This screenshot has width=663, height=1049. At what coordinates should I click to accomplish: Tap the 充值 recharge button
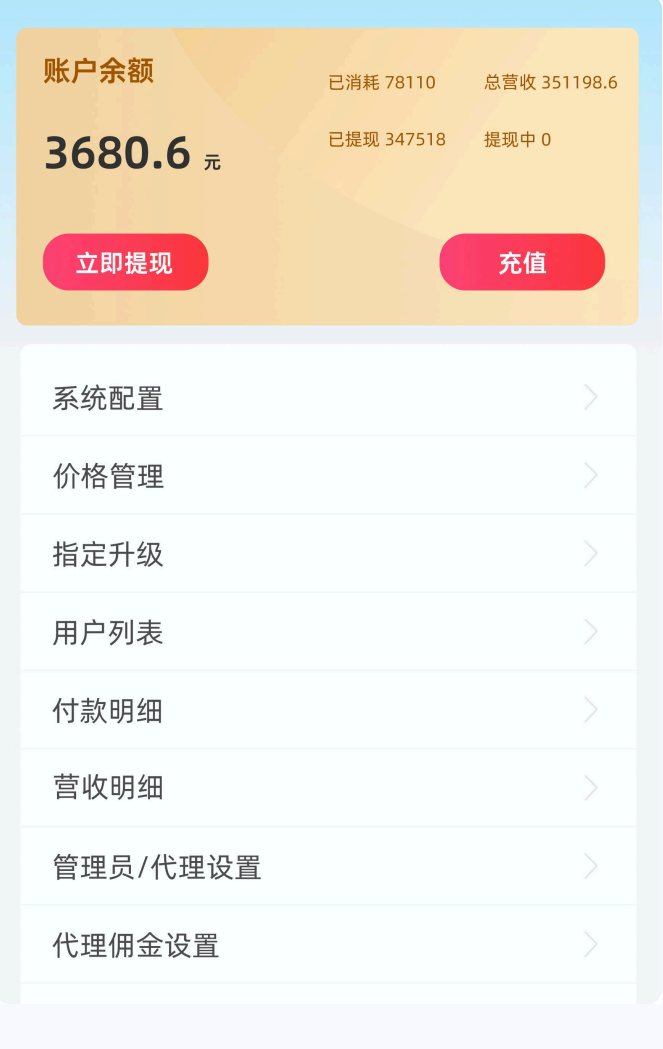tap(522, 262)
